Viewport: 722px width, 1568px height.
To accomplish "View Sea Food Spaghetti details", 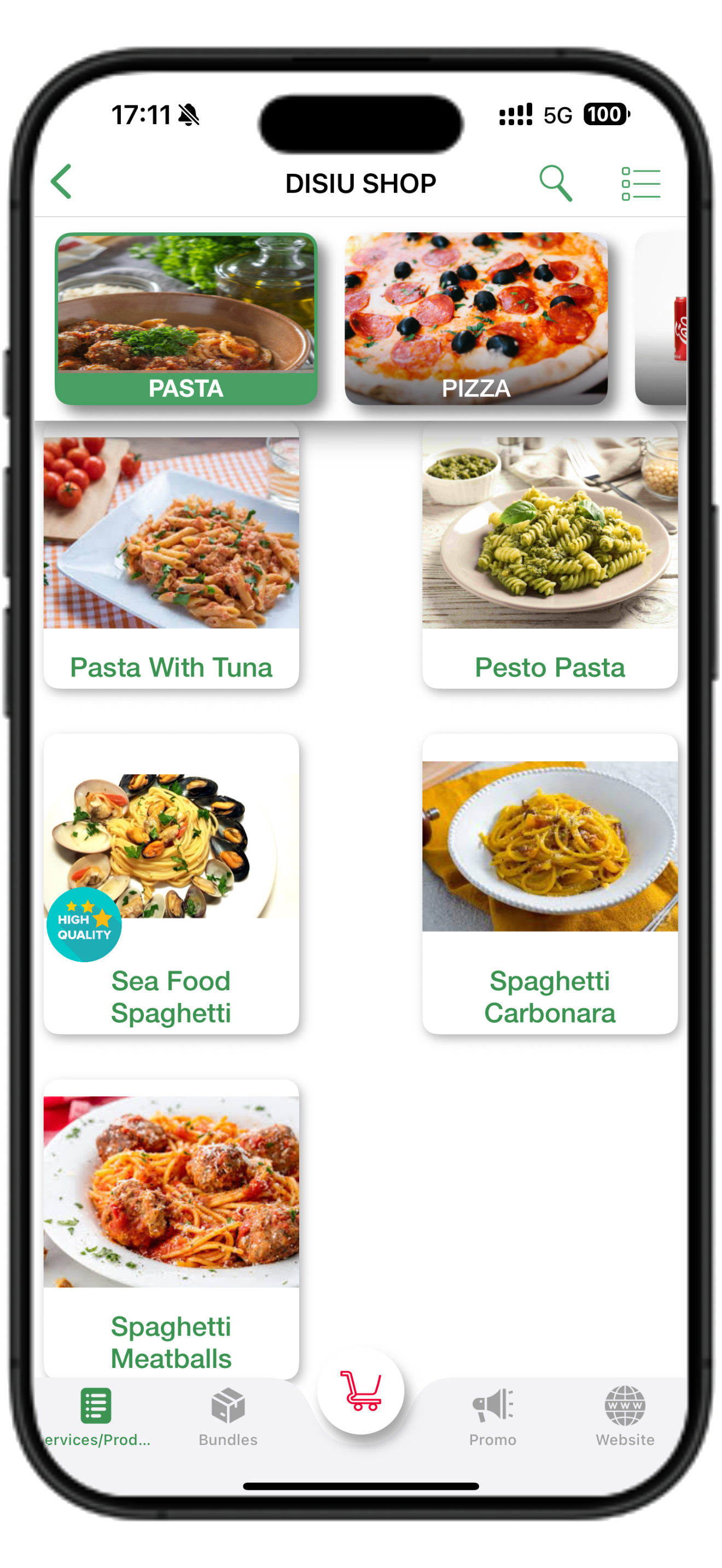I will 171,884.
